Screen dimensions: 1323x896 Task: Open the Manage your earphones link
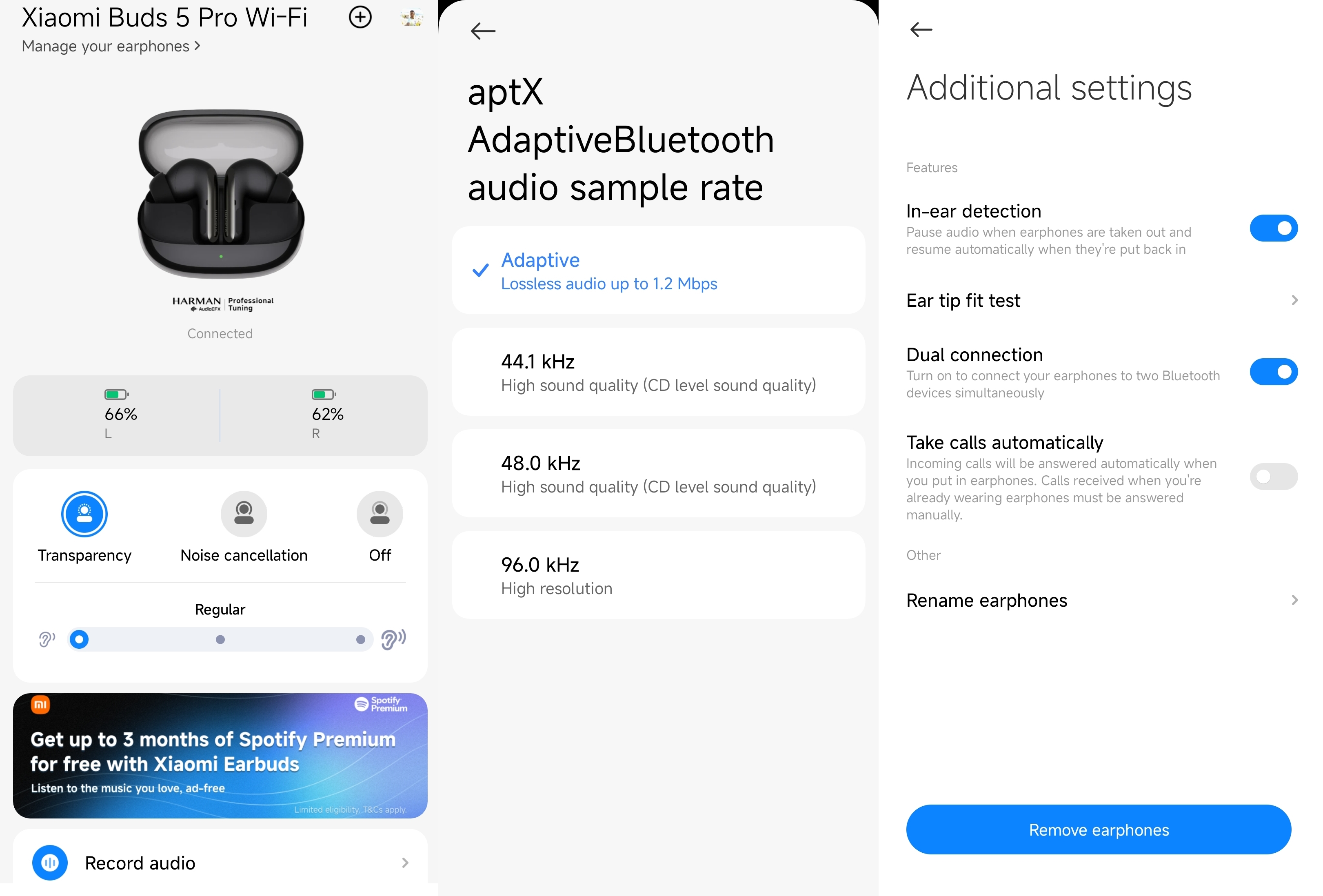click(111, 46)
